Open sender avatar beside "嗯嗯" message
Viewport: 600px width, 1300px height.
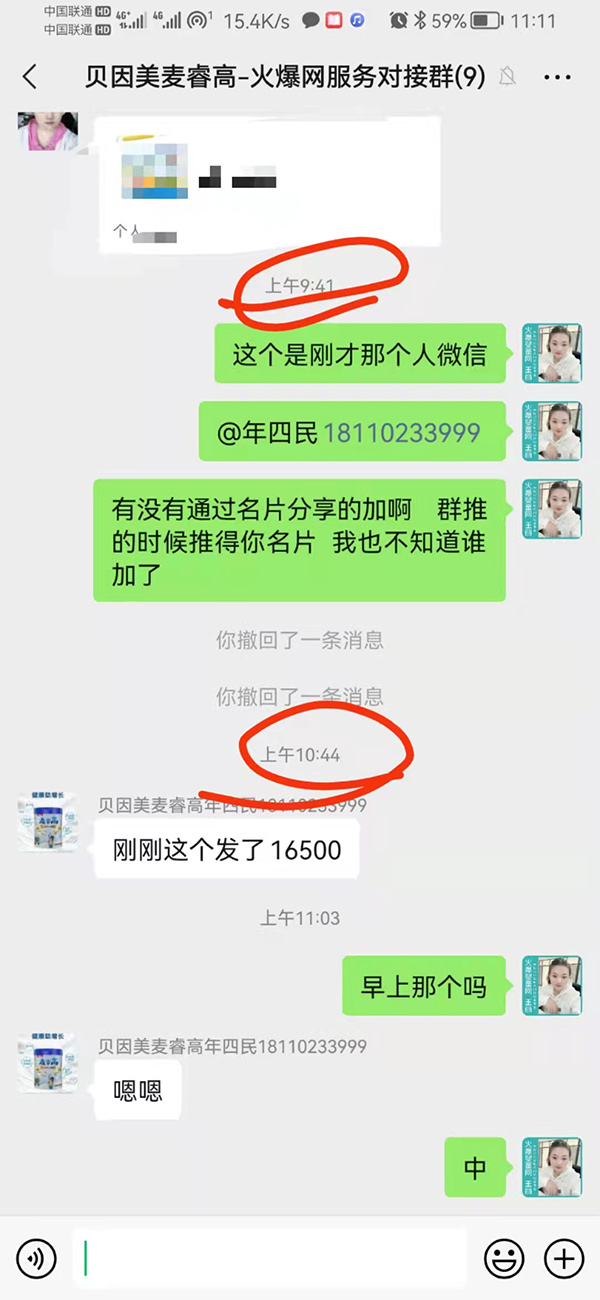[47, 1064]
